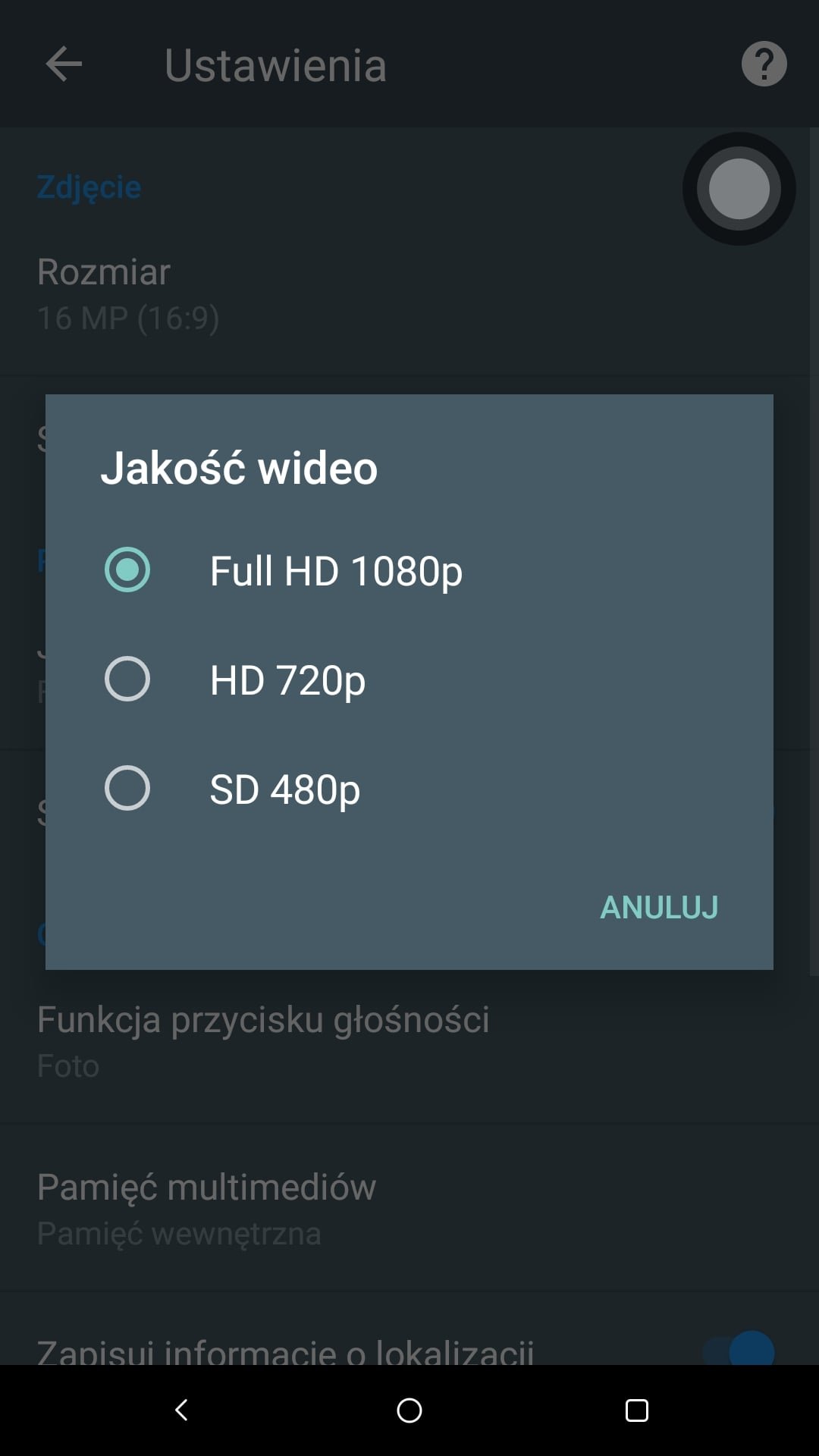Choose HD 720p video quality
Screen dimensions: 819x1456
pos(409,679)
